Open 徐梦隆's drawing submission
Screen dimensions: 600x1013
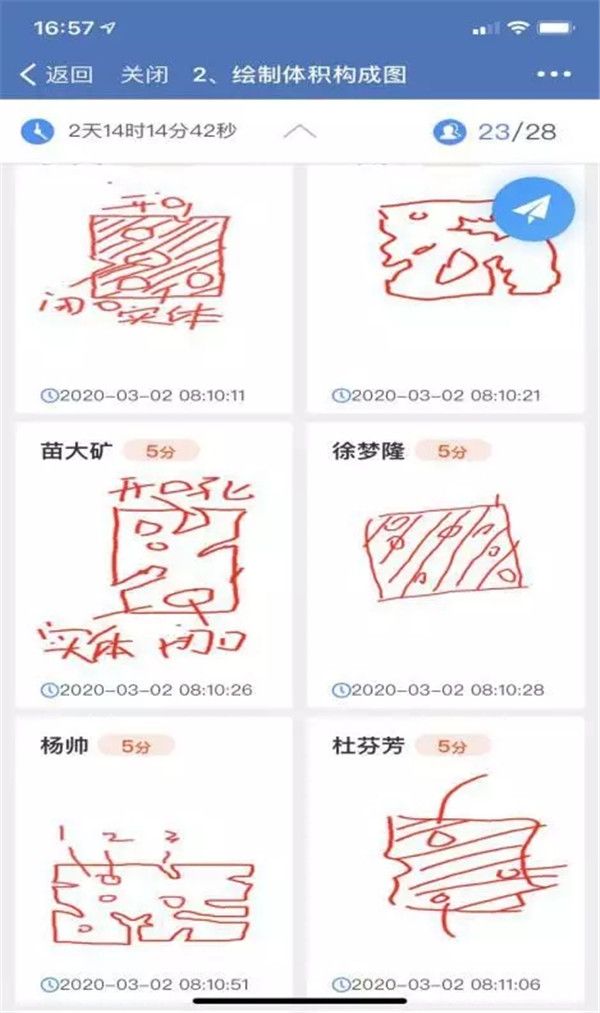tap(446, 565)
